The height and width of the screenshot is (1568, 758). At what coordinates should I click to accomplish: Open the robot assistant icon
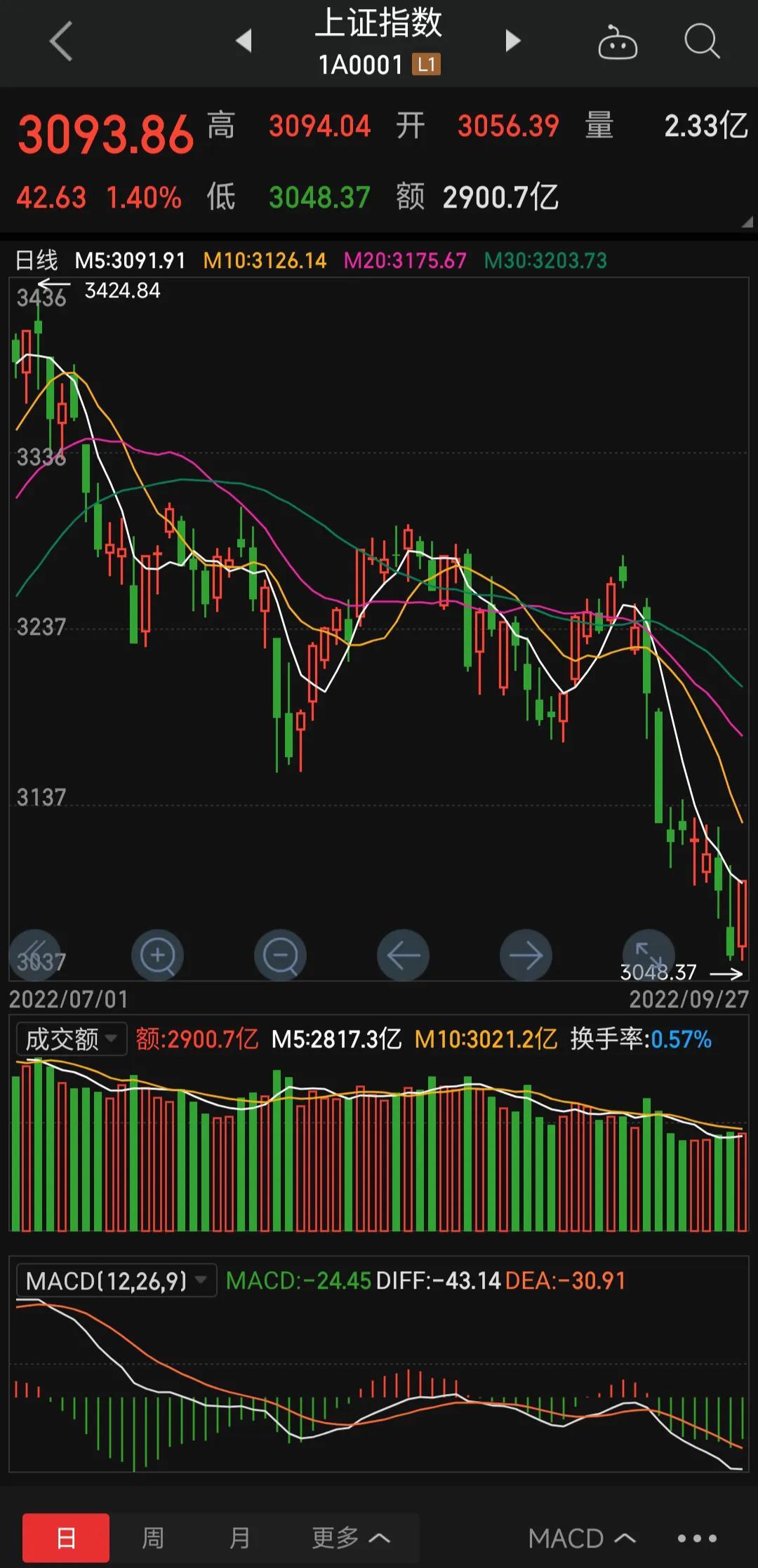coord(617,42)
